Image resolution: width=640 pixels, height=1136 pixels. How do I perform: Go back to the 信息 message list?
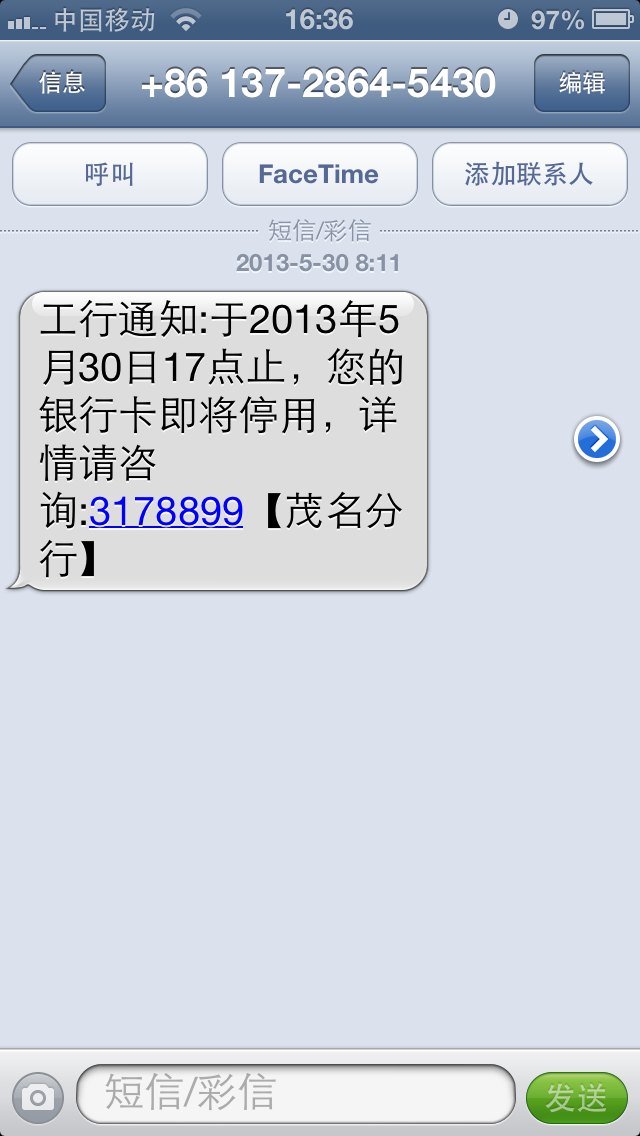tap(60, 83)
